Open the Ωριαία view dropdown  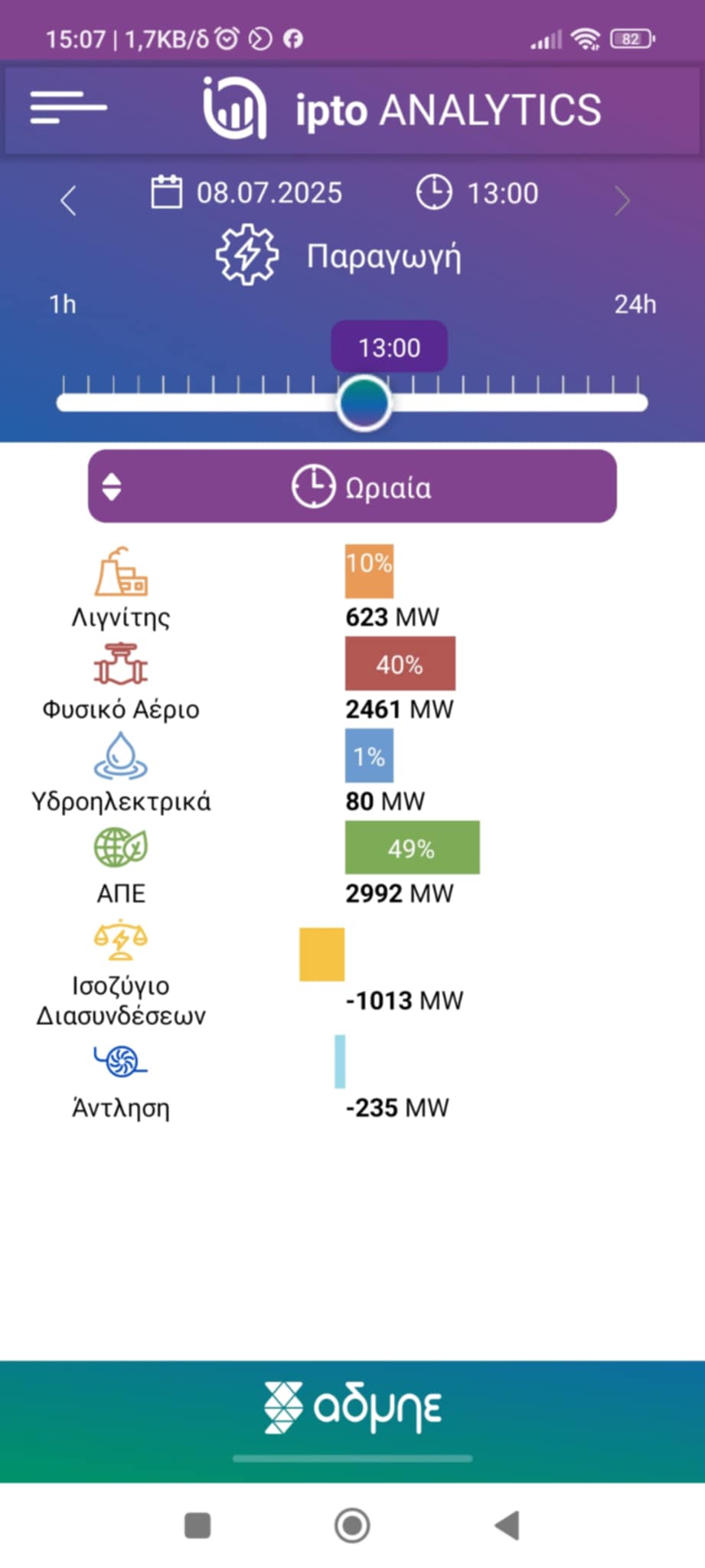click(352, 486)
